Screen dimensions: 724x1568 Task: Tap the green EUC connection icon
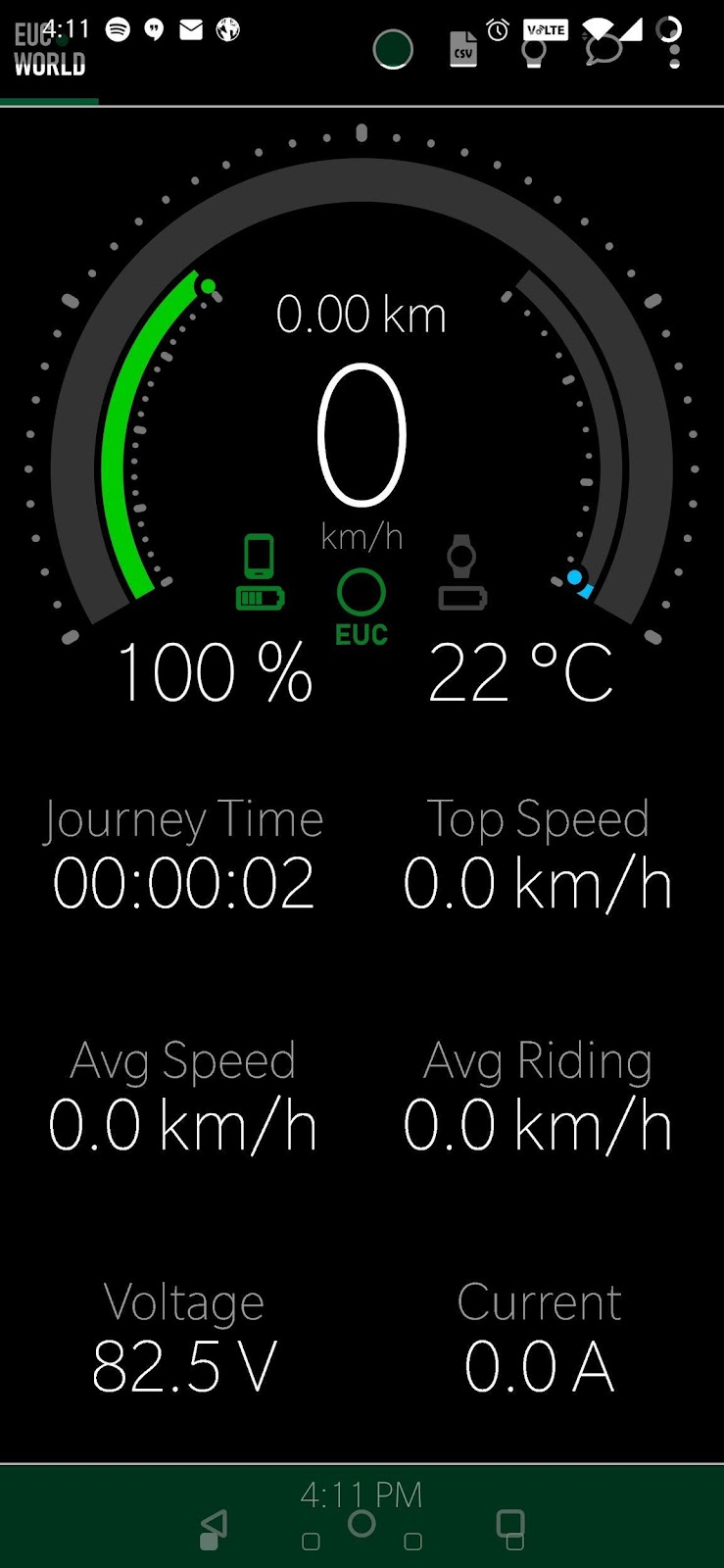[362, 609]
